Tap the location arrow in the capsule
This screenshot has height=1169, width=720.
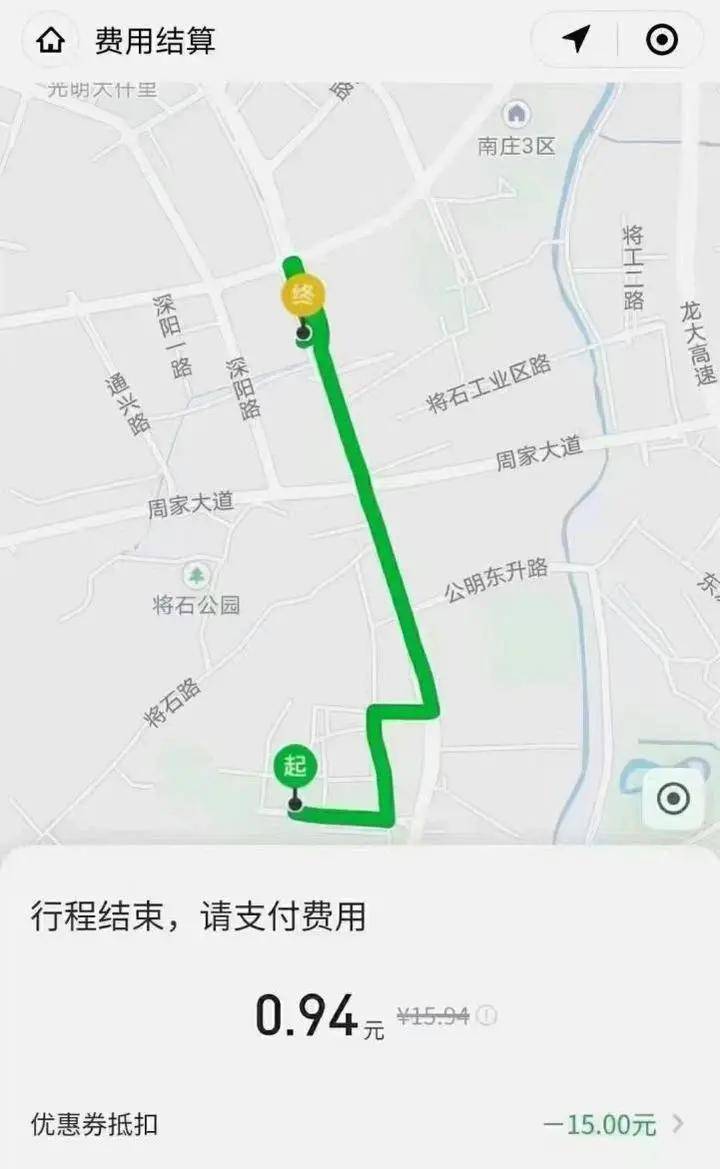tap(575, 40)
